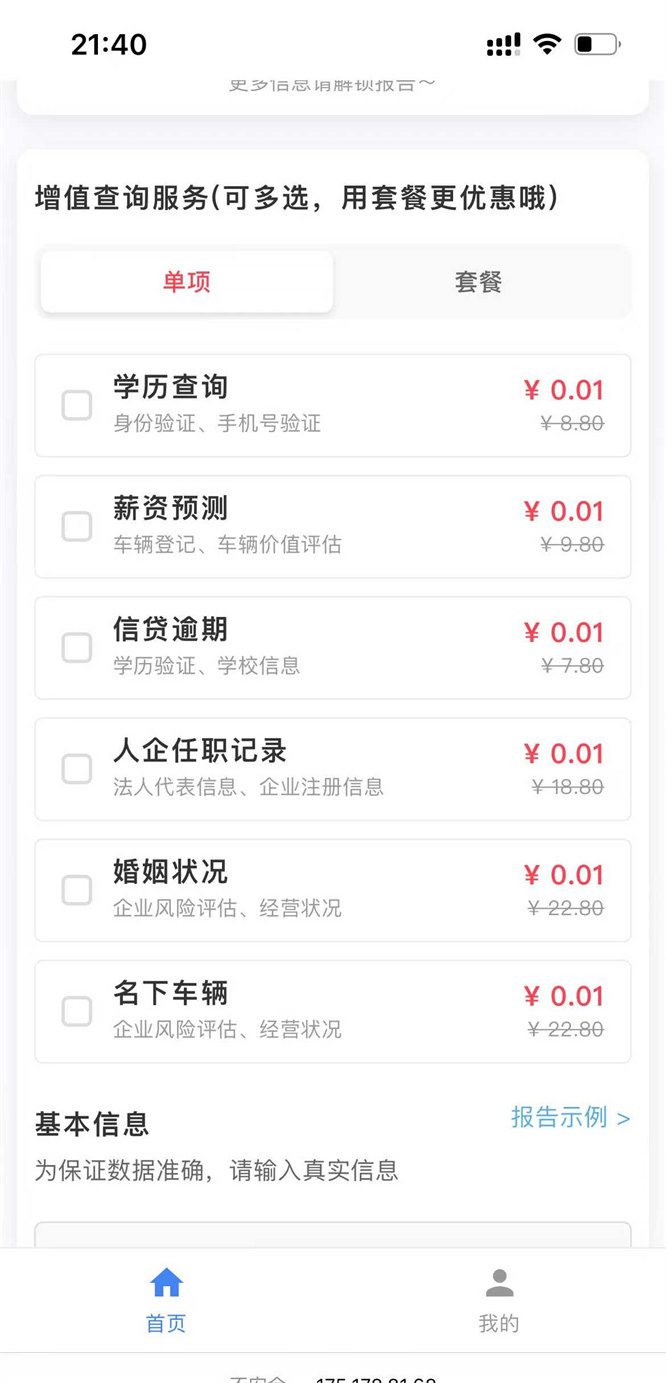Go to the 首页 tab
The height and width of the screenshot is (1383, 666).
pyautogui.click(x=166, y=1299)
